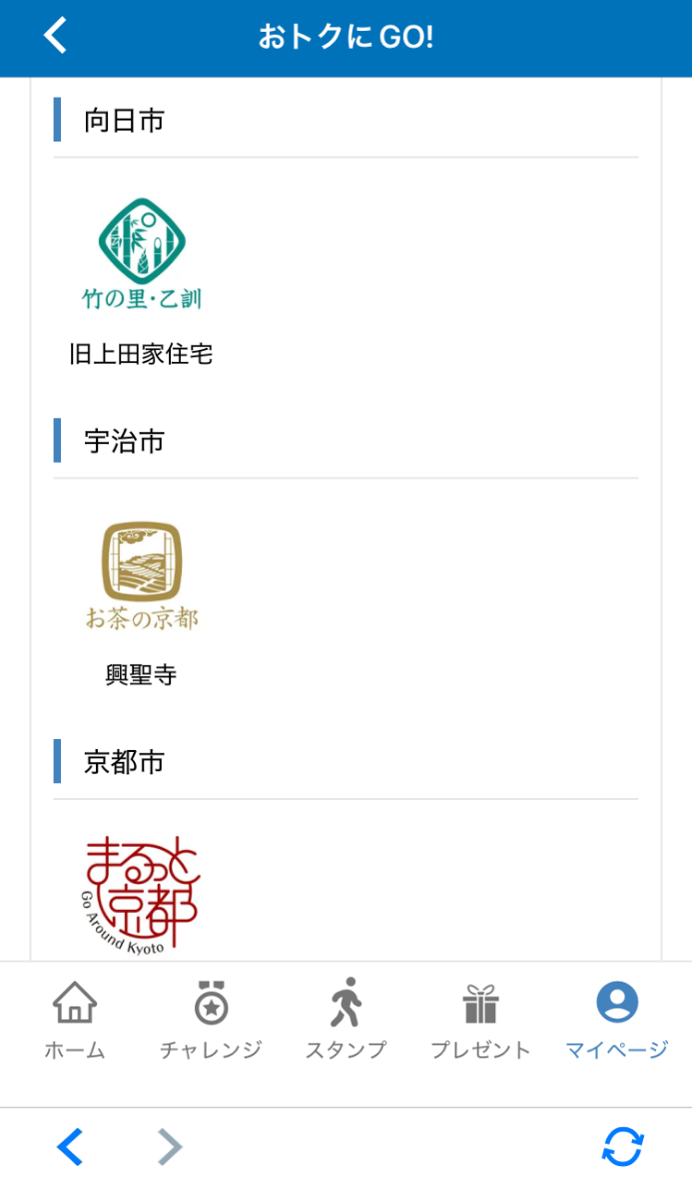Reload the page with the refresh icon
Viewport: 692px width, 1189px height.
[x=622, y=1146]
